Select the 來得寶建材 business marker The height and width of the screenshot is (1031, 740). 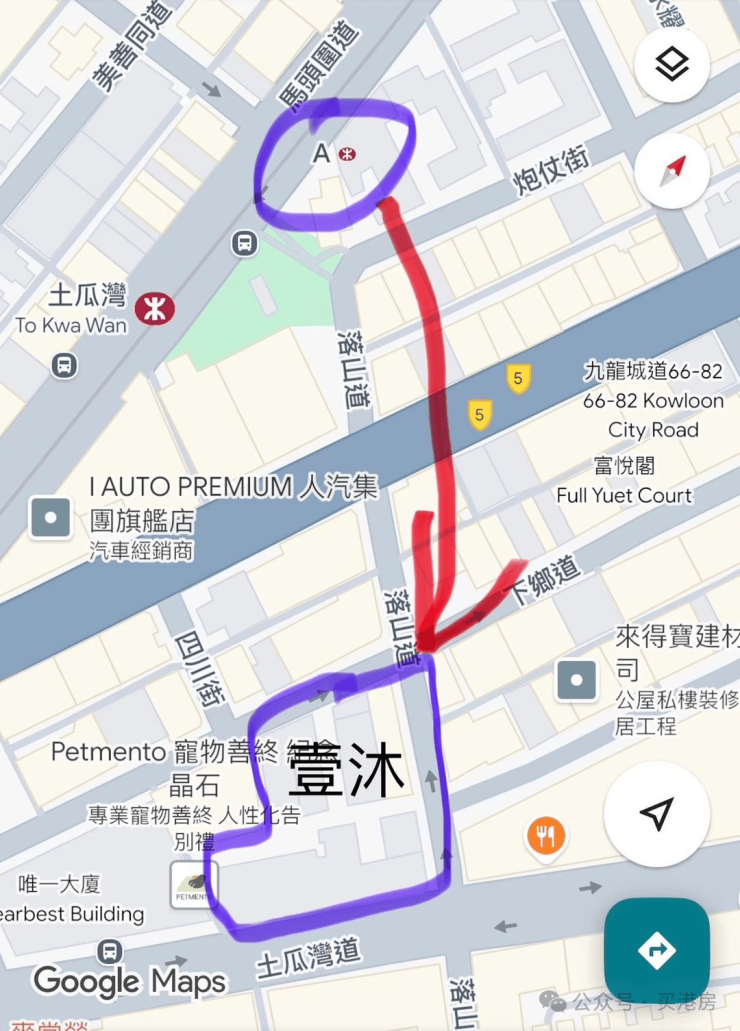point(576,680)
